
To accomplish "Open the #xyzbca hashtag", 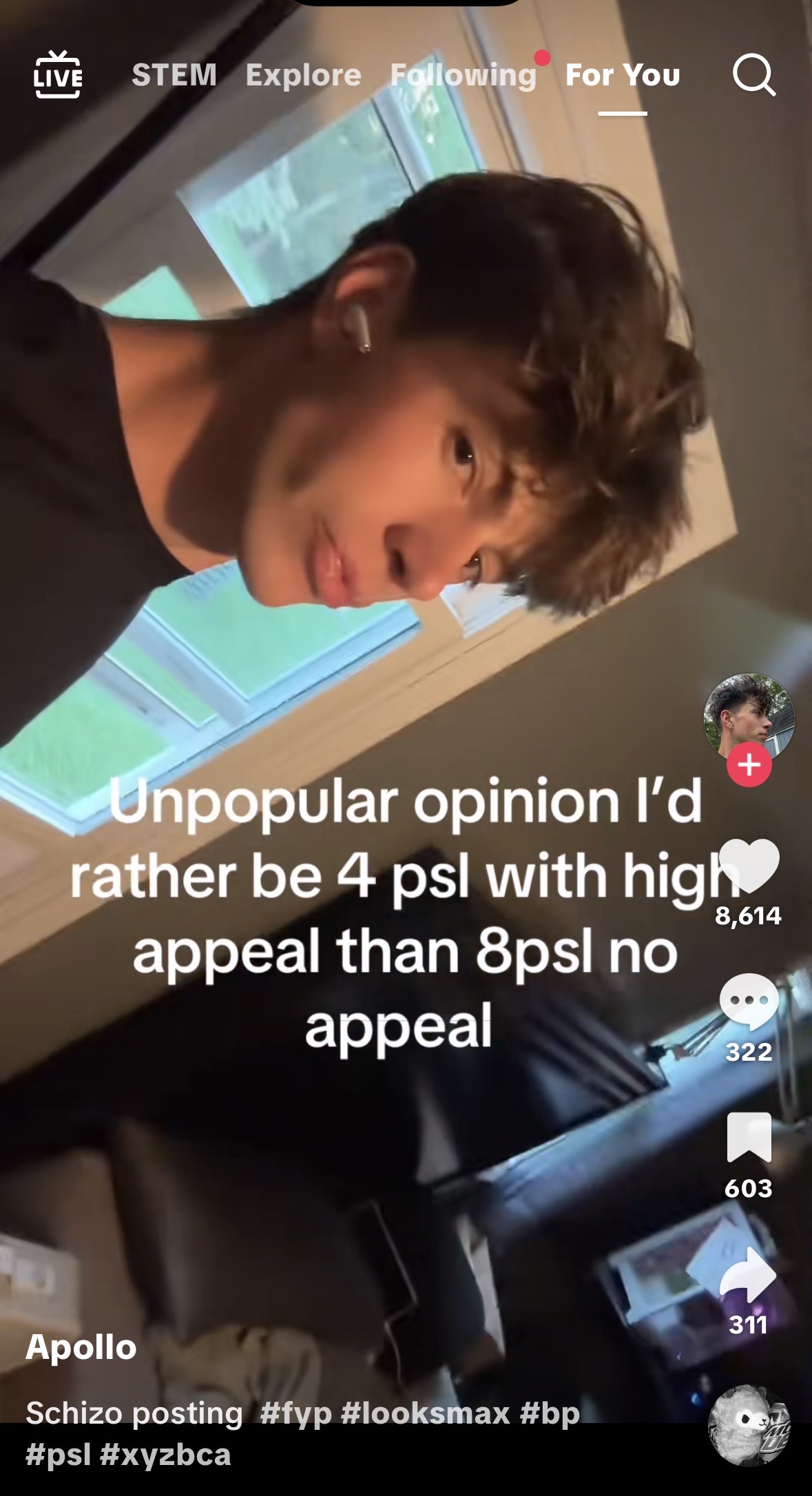I will point(165,1455).
